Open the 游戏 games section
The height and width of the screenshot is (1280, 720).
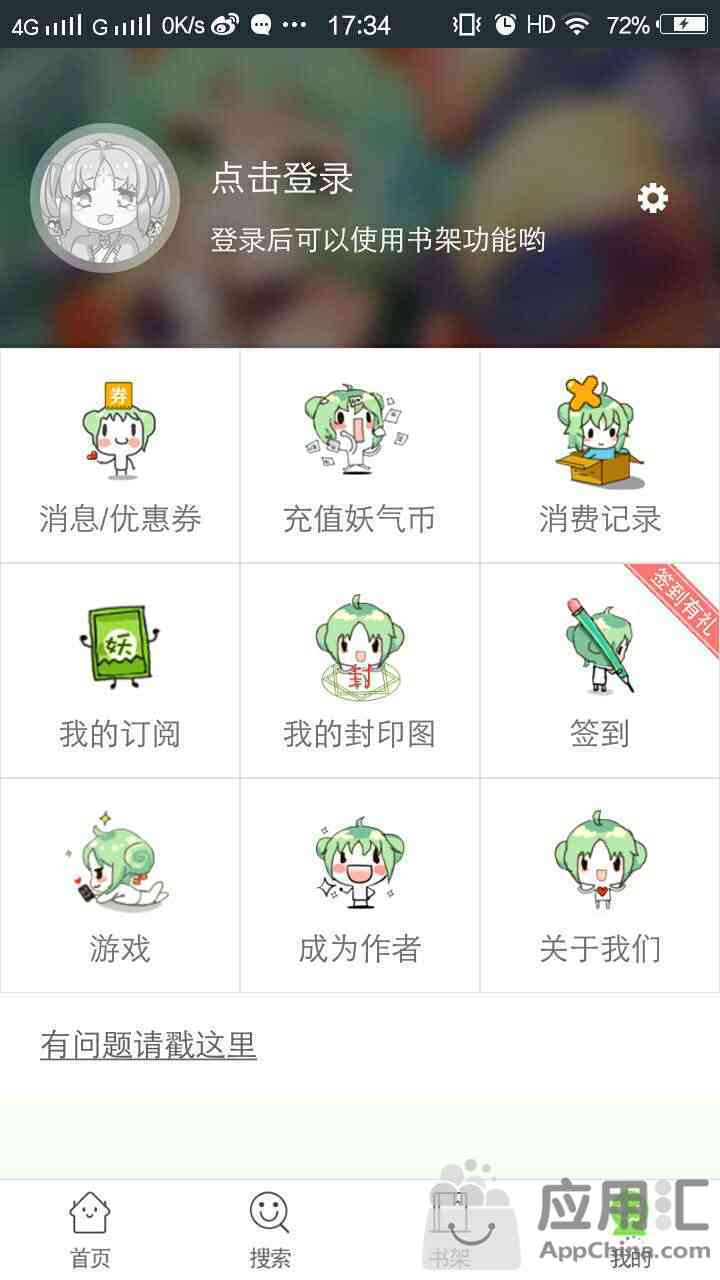pyautogui.click(x=120, y=886)
